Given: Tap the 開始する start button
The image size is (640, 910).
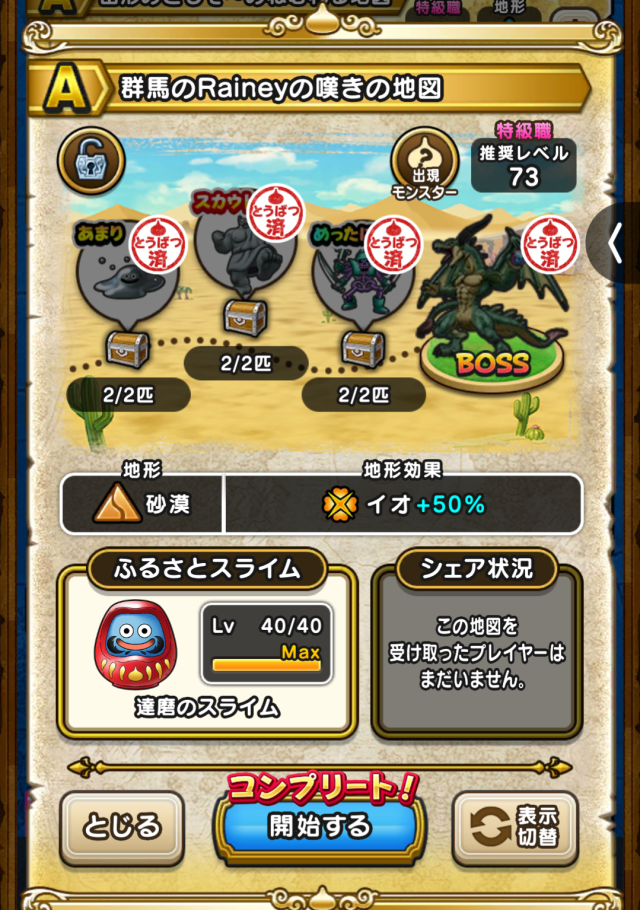Looking at the screenshot, I should click(319, 825).
